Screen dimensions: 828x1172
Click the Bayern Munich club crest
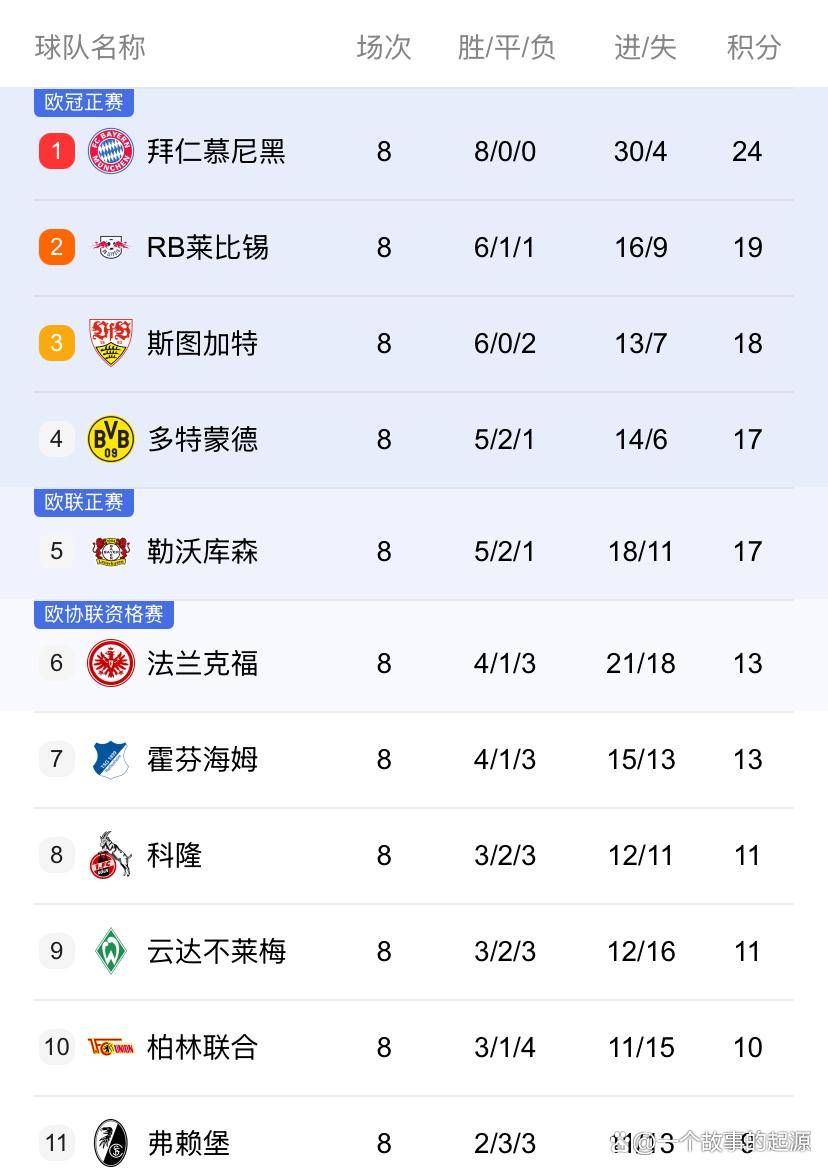coord(111,151)
